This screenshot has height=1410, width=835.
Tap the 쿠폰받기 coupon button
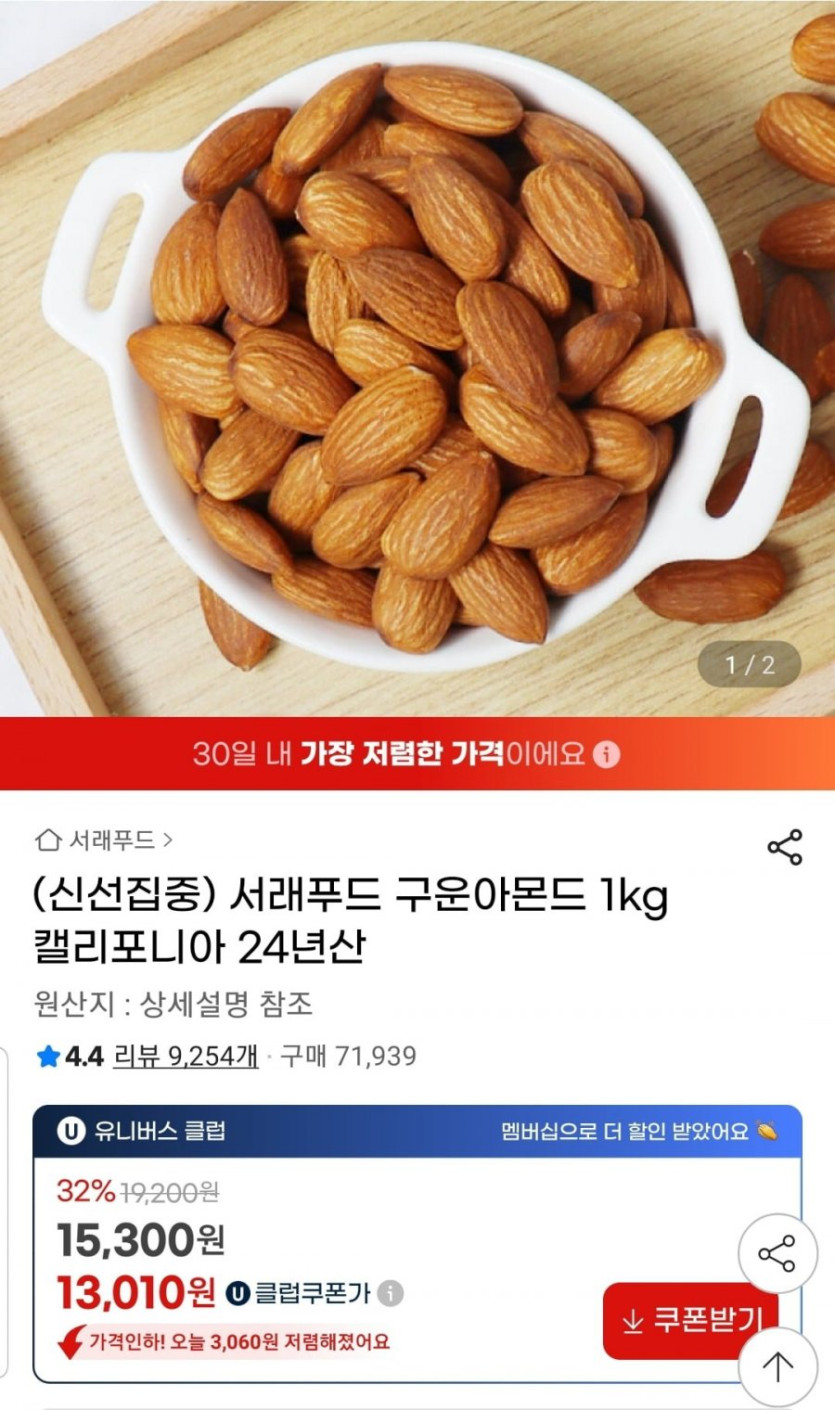point(690,1320)
